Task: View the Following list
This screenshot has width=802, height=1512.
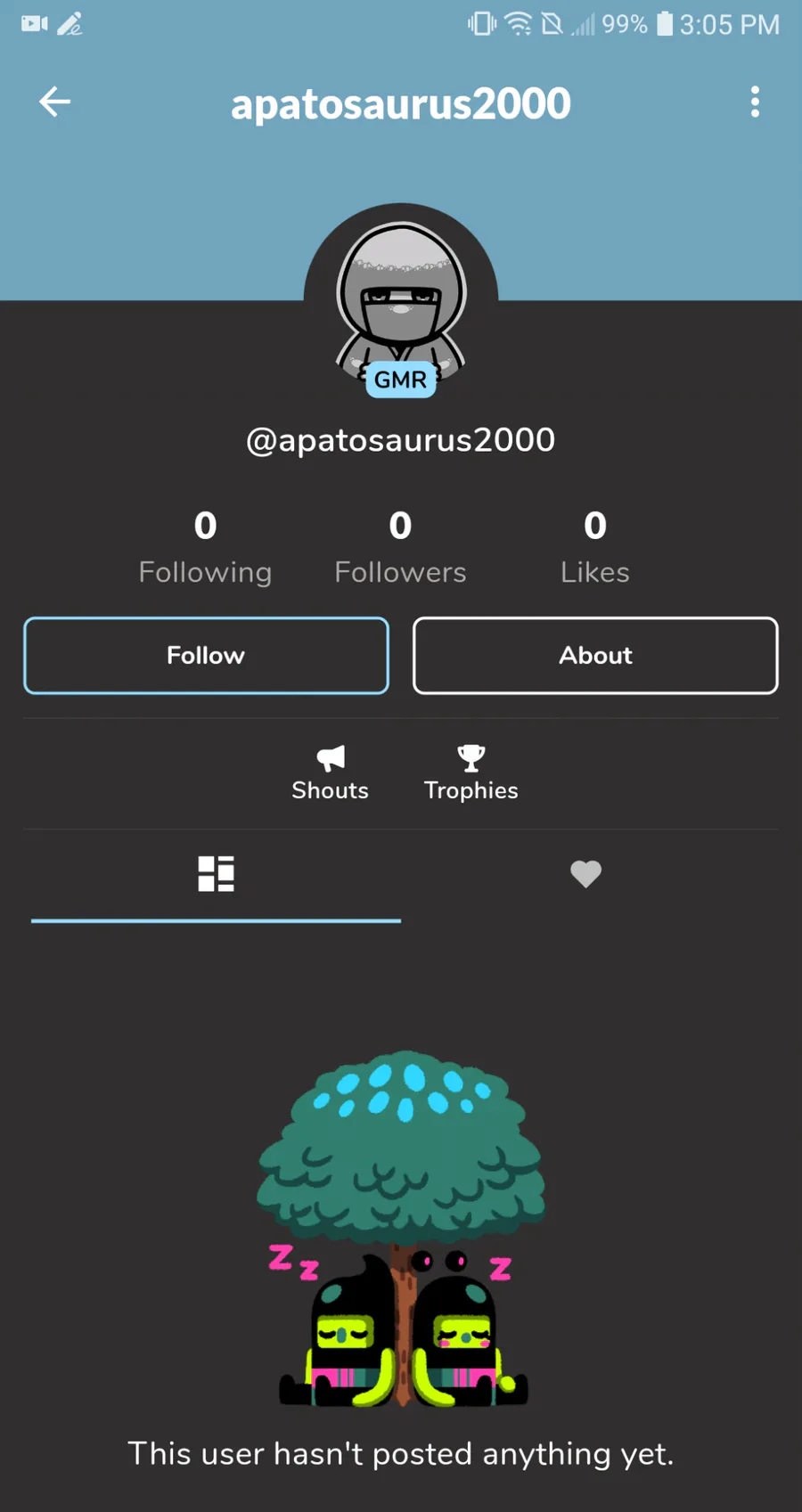Action: coord(205,546)
